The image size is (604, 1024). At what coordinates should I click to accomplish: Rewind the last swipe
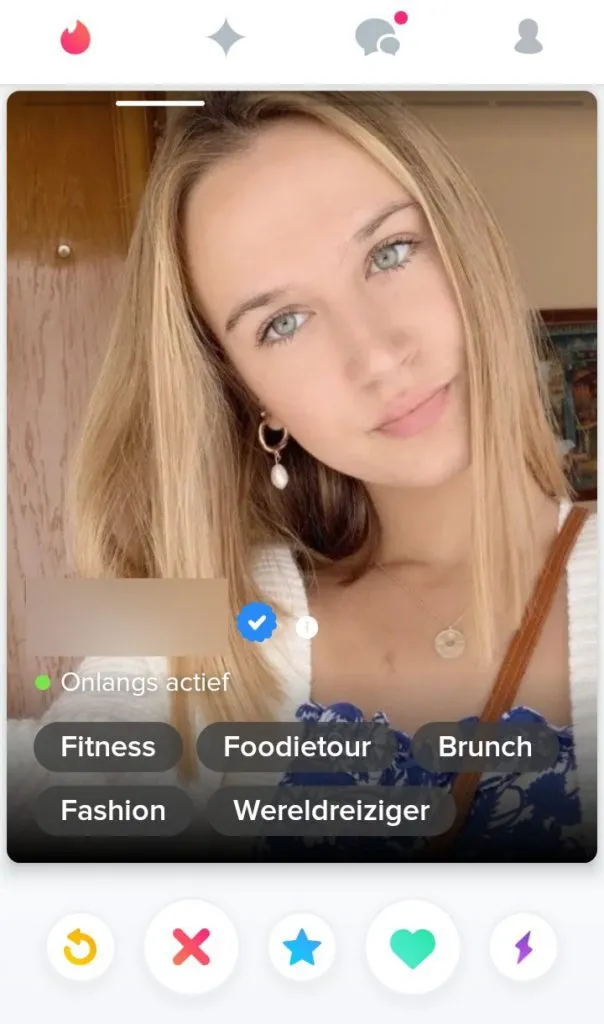tap(80, 946)
